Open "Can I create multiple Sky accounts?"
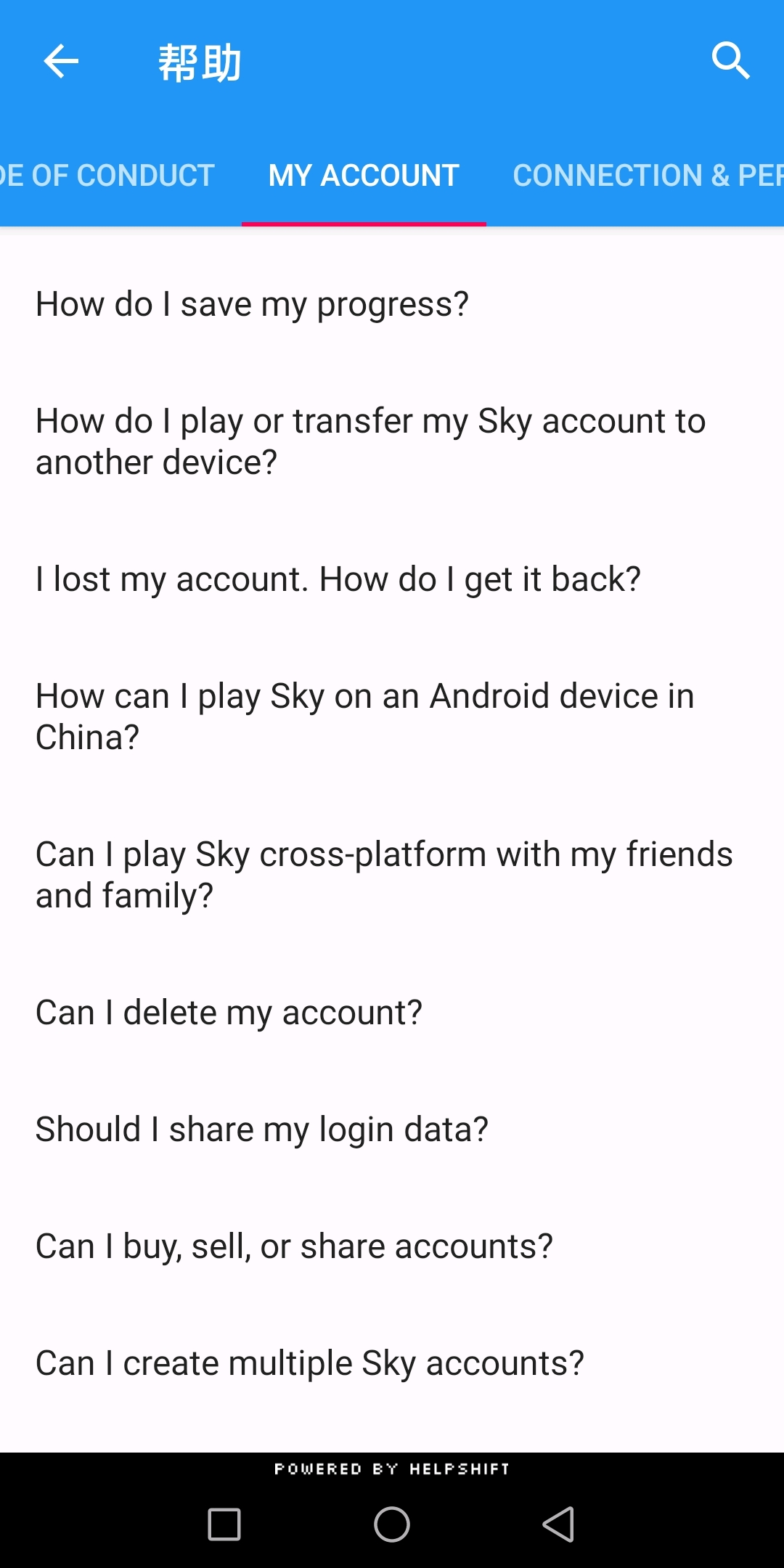The image size is (784, 1568). pyautogui.click(x=392, y=1363)
